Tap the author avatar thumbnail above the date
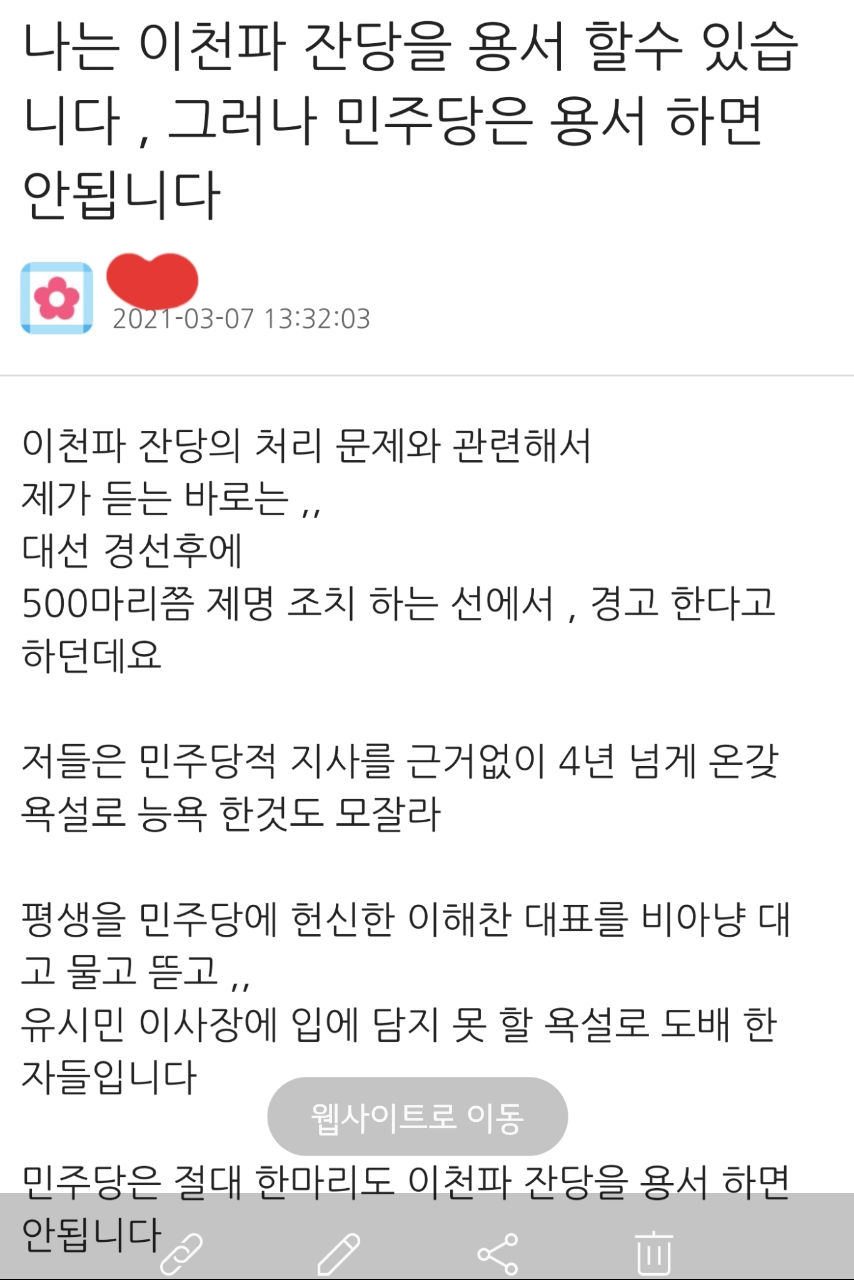This screenshot has width=854, height=1280. [x=54, y=293]
